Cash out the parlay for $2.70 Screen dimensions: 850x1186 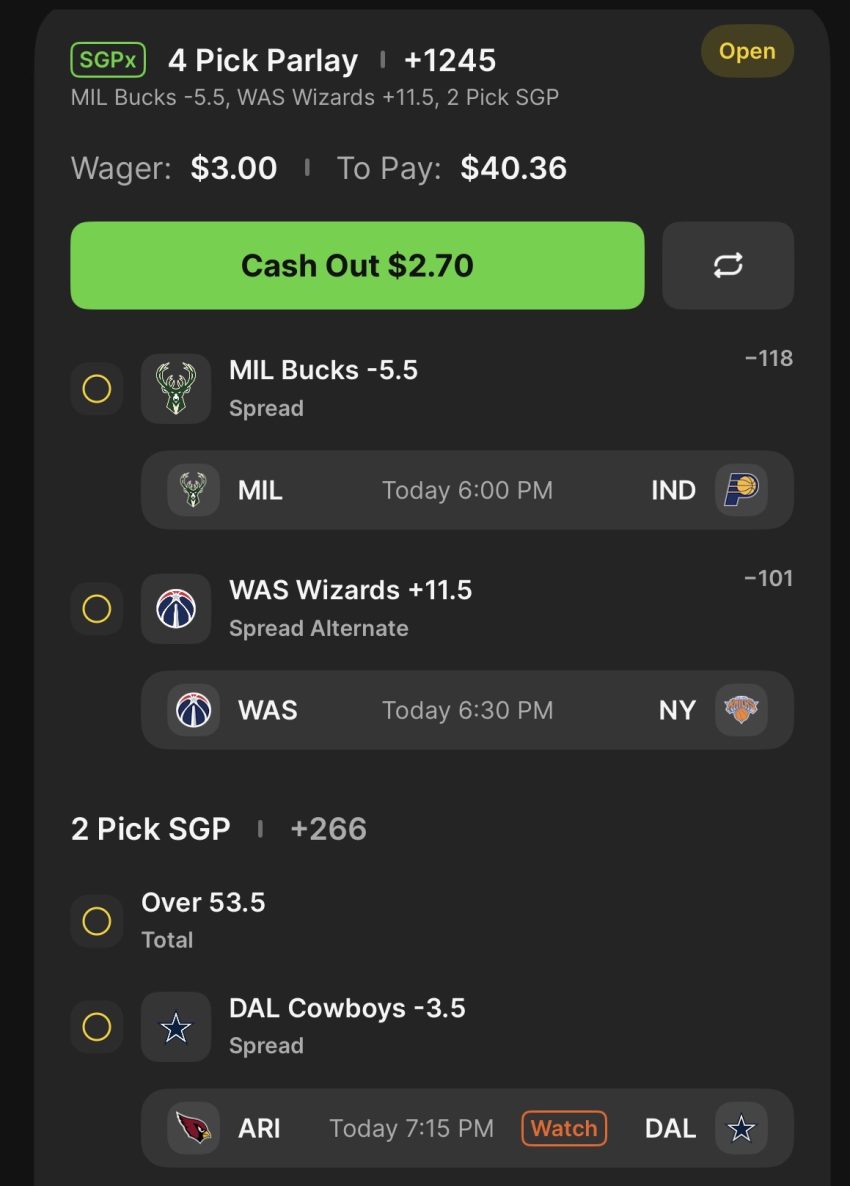pyautogui.click(x=357, y=266)
